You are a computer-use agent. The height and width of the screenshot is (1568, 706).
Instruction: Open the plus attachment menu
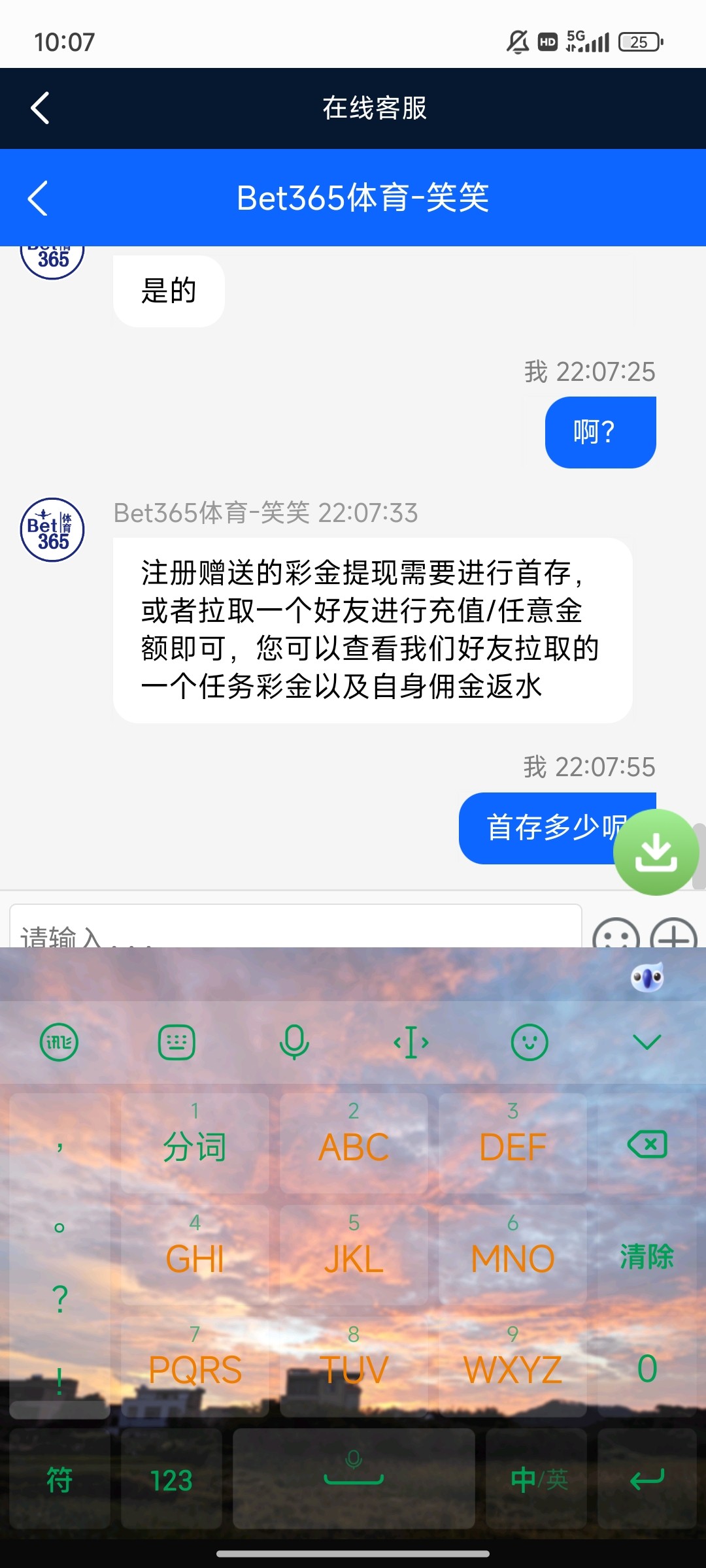tap(673, 934)
